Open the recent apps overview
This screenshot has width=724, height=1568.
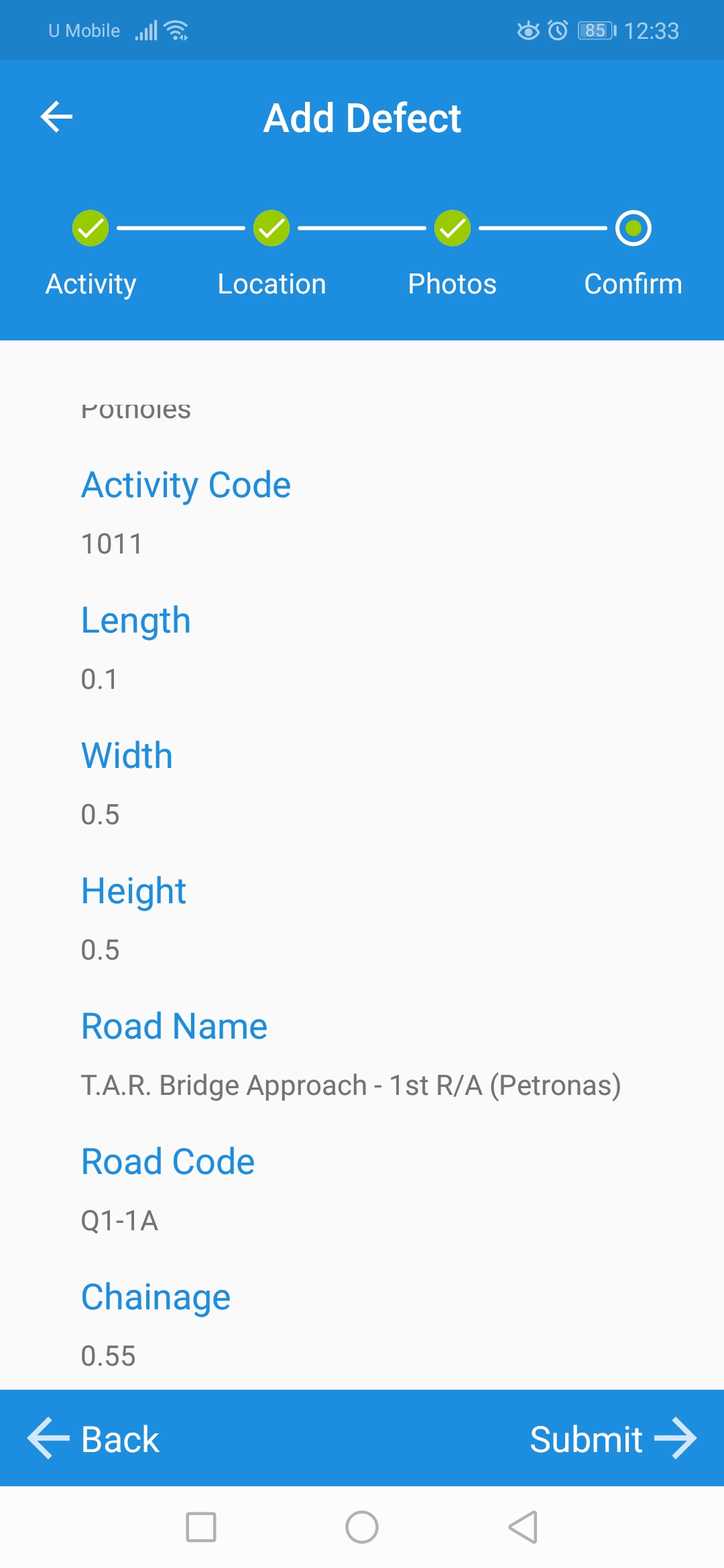[201, 1528]
